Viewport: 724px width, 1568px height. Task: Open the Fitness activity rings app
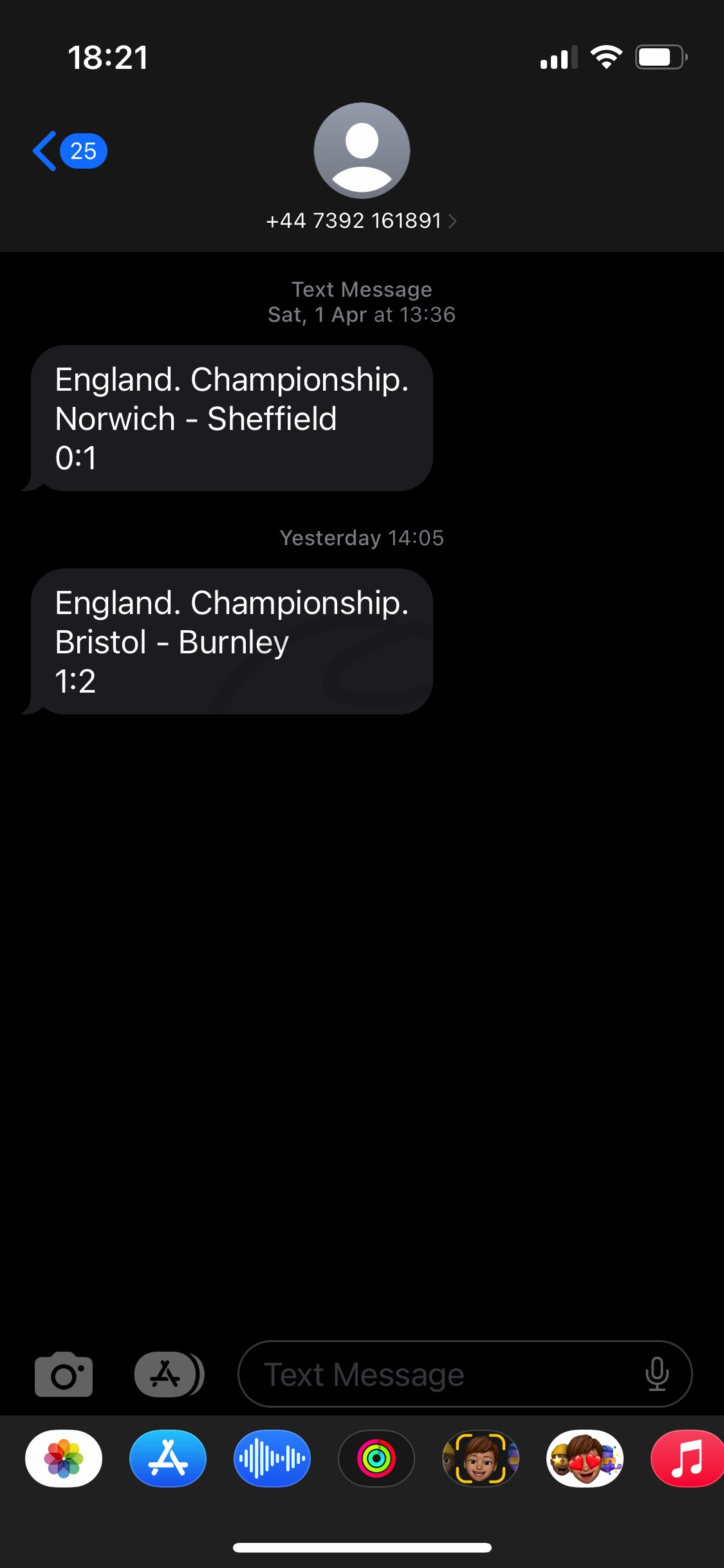pyautogui.click(x=376, y=1459)
